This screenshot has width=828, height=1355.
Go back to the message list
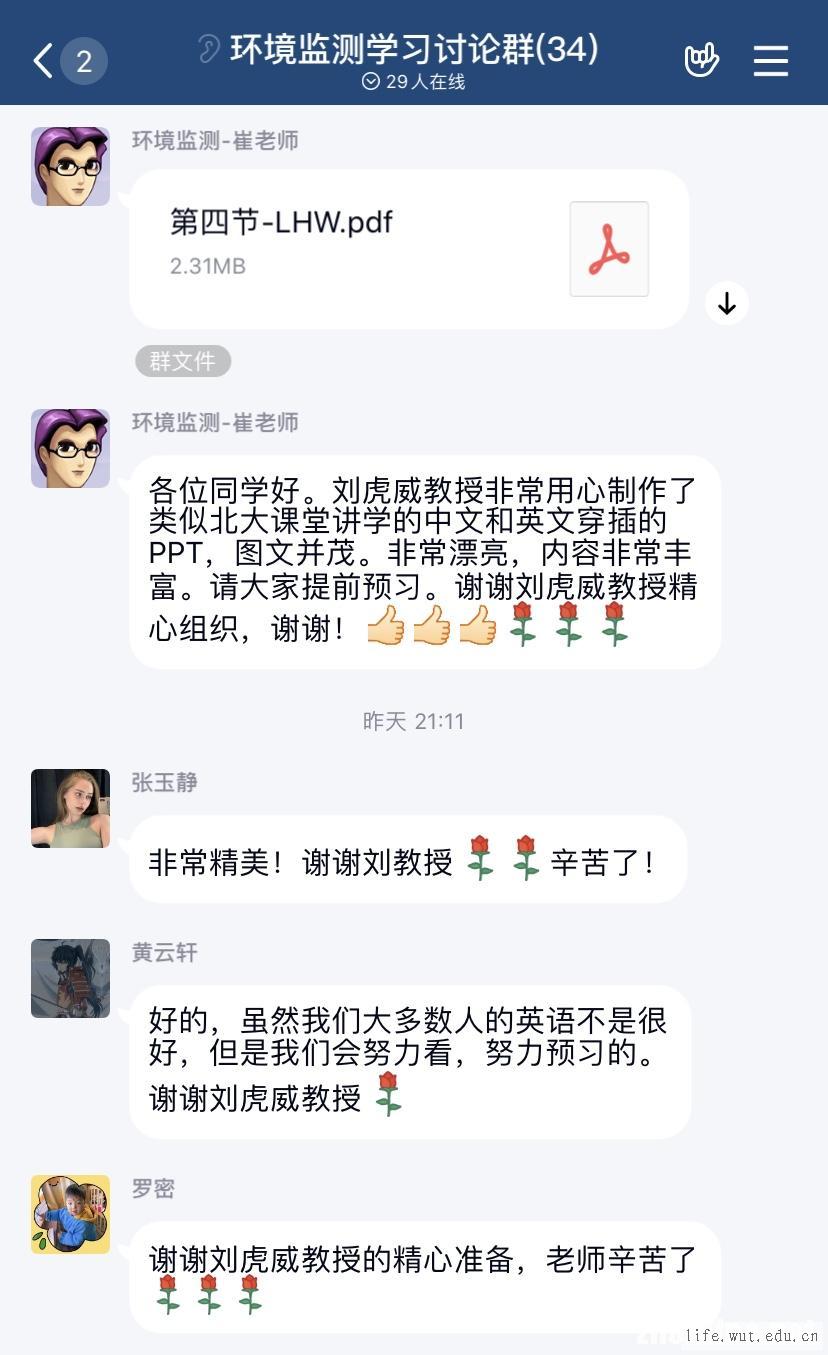[x=44, y=61]
